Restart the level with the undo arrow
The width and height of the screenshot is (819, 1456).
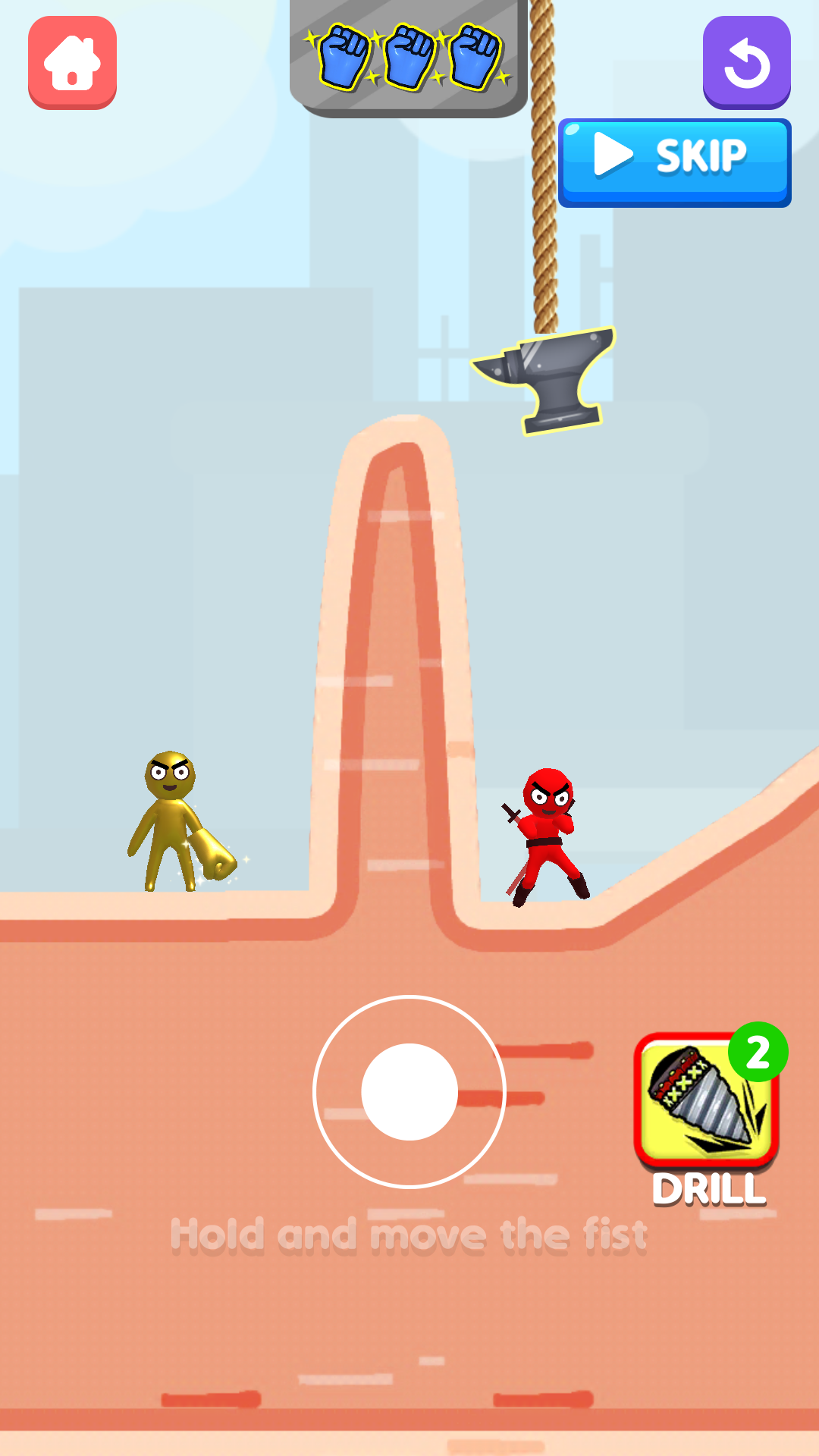tap(746, 63)
